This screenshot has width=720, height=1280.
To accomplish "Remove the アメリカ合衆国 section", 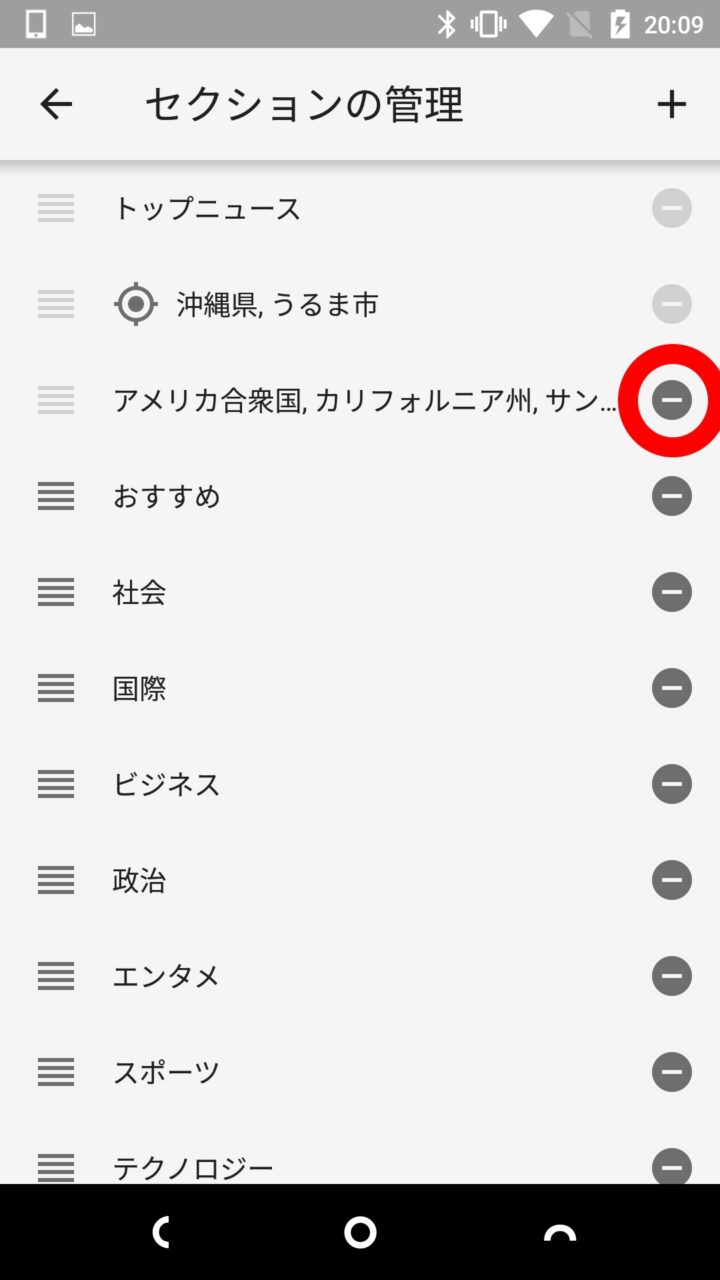I will 671,400.
